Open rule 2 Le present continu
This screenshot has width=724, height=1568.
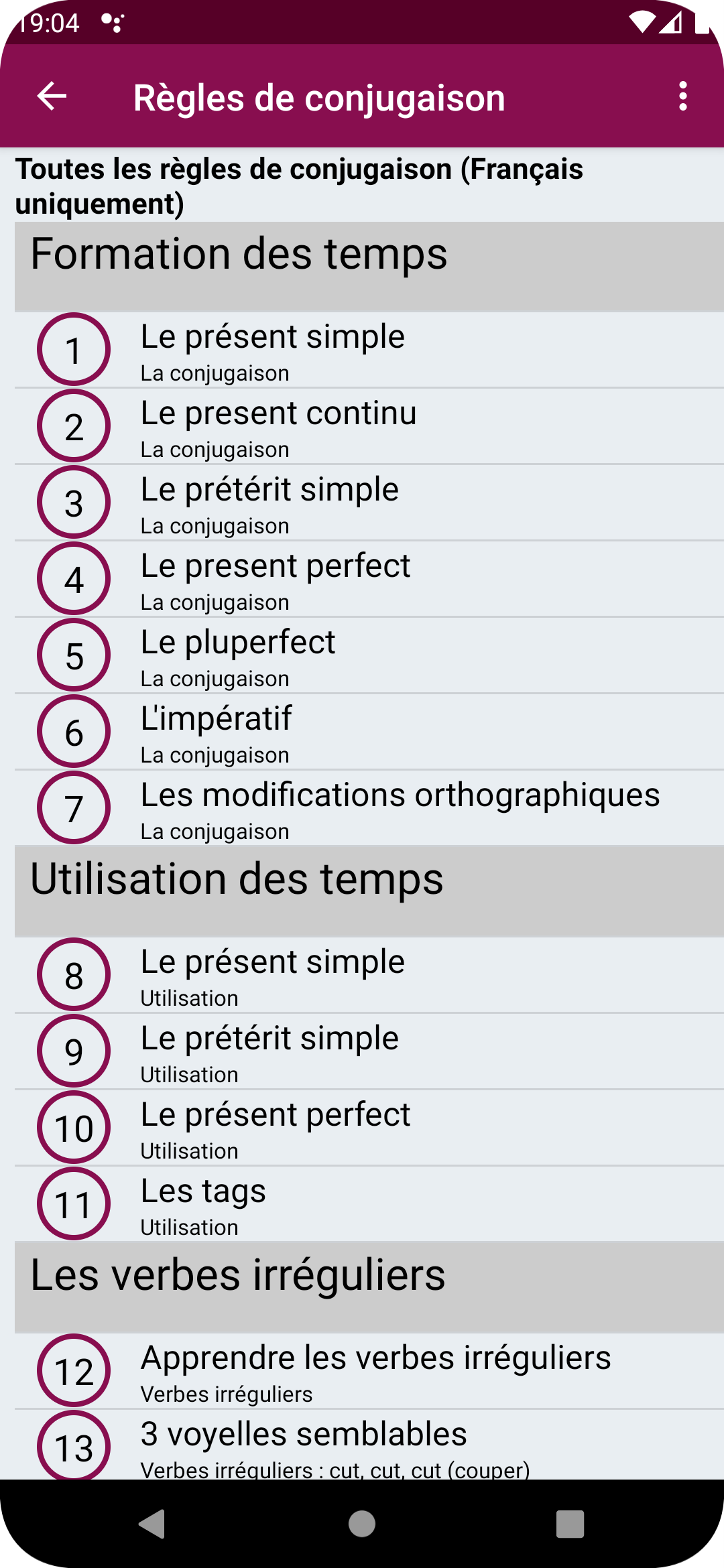[x=369, y=426]
